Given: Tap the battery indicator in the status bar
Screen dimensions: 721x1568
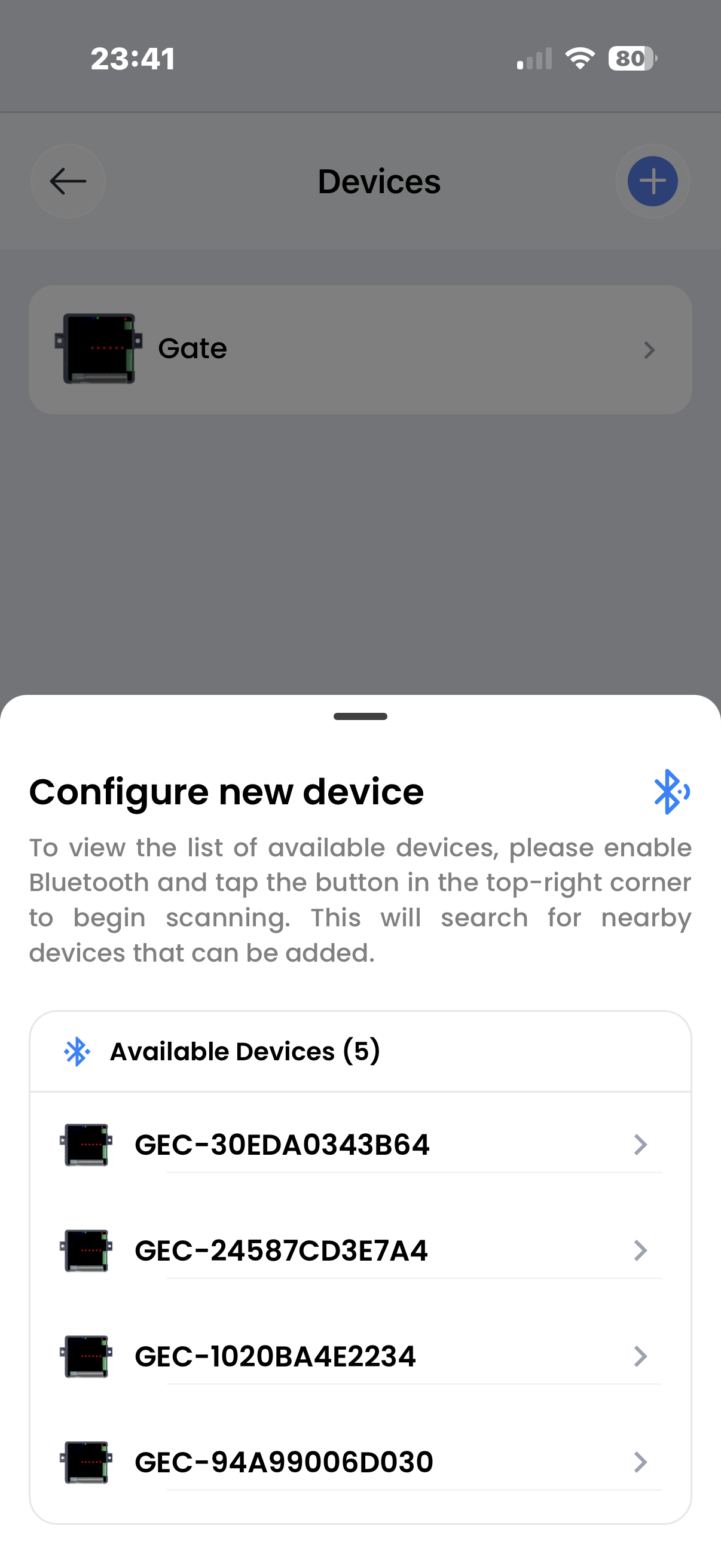Looking at the screenshot, I should tap(631, 58).
